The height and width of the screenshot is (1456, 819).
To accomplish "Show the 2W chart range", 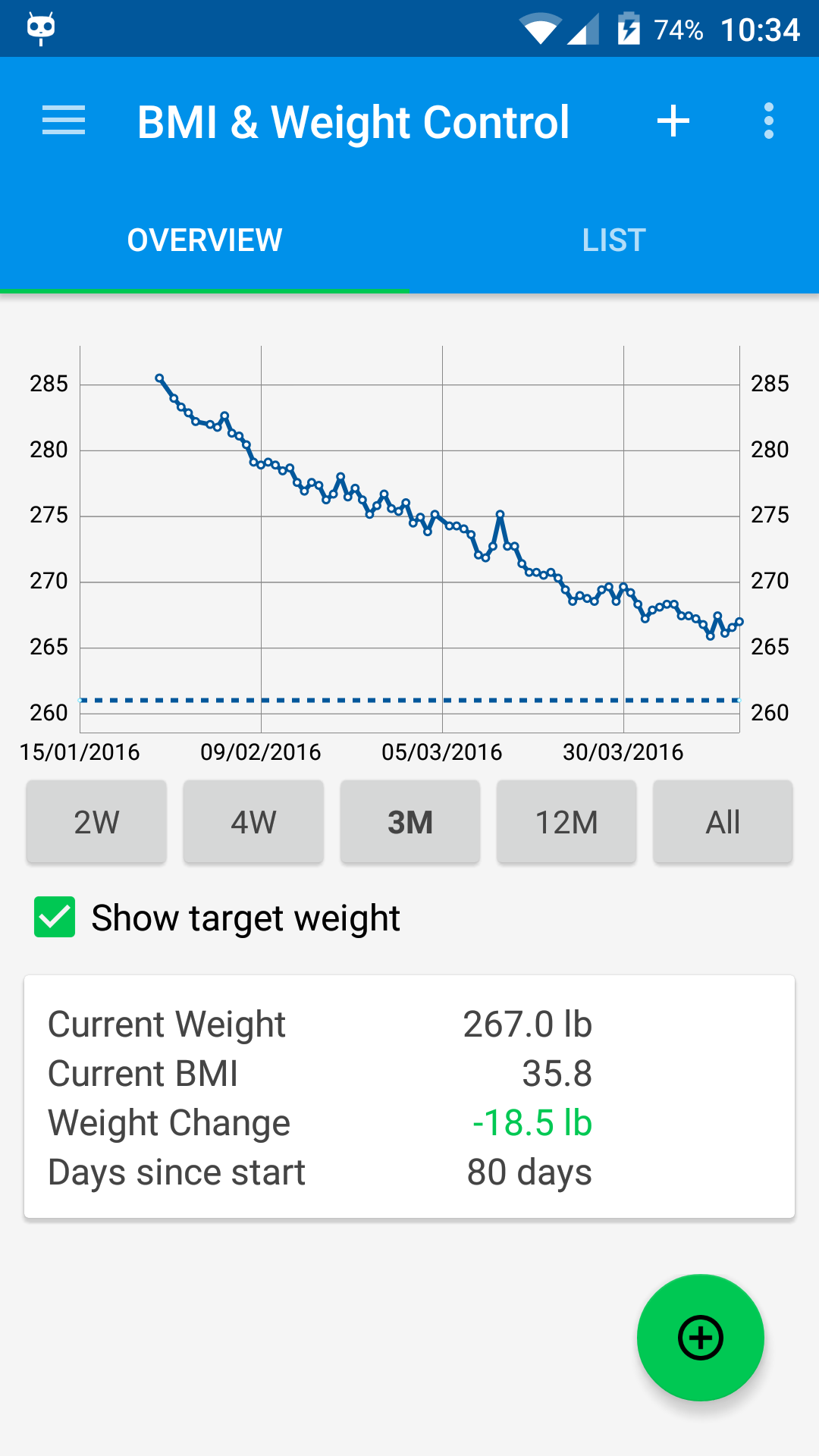I will [x=96, y=822].
